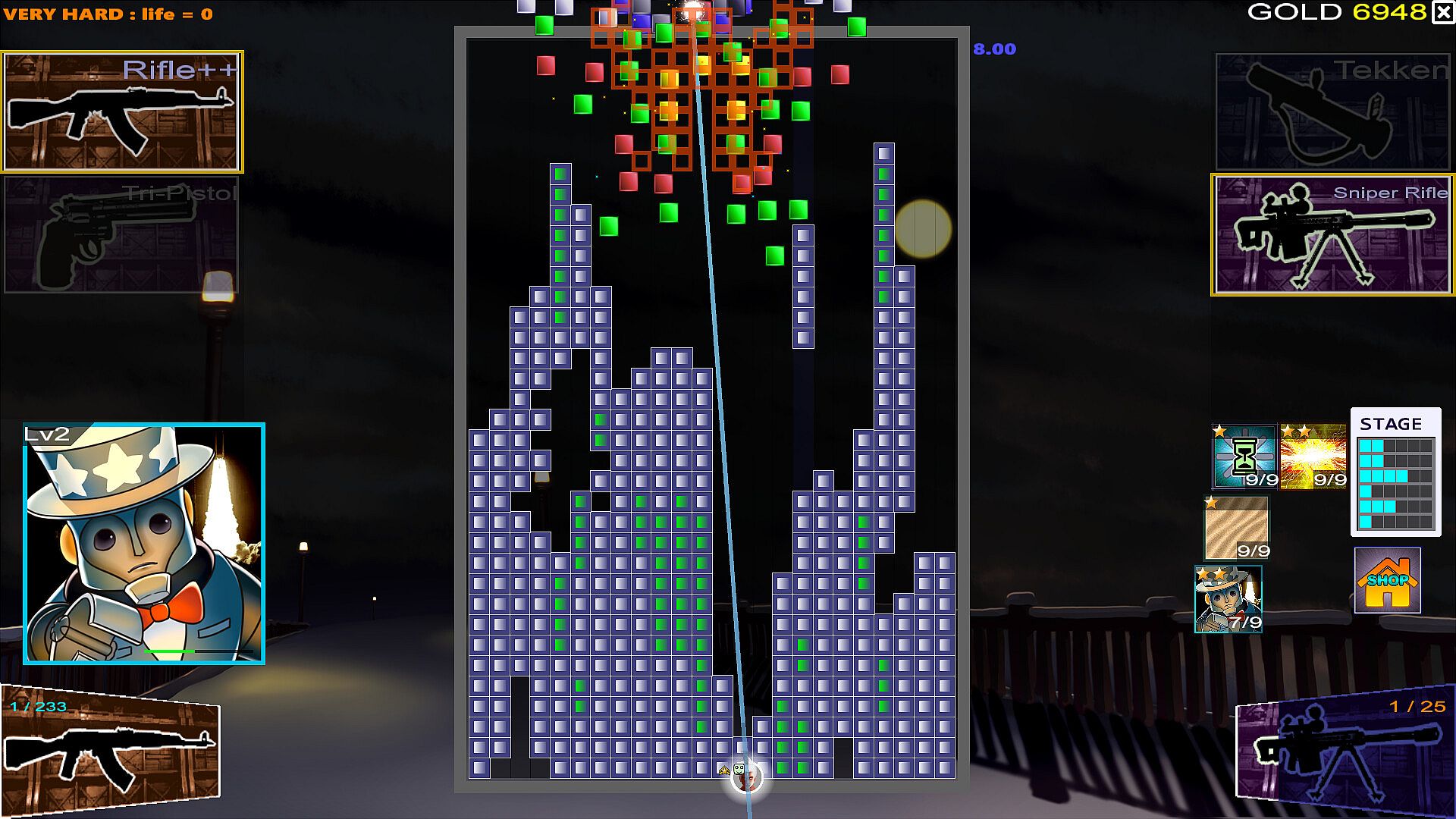Open the Stage progress panel
The height and width of the screenshot is (819, 1456).
coord(1395,472)
